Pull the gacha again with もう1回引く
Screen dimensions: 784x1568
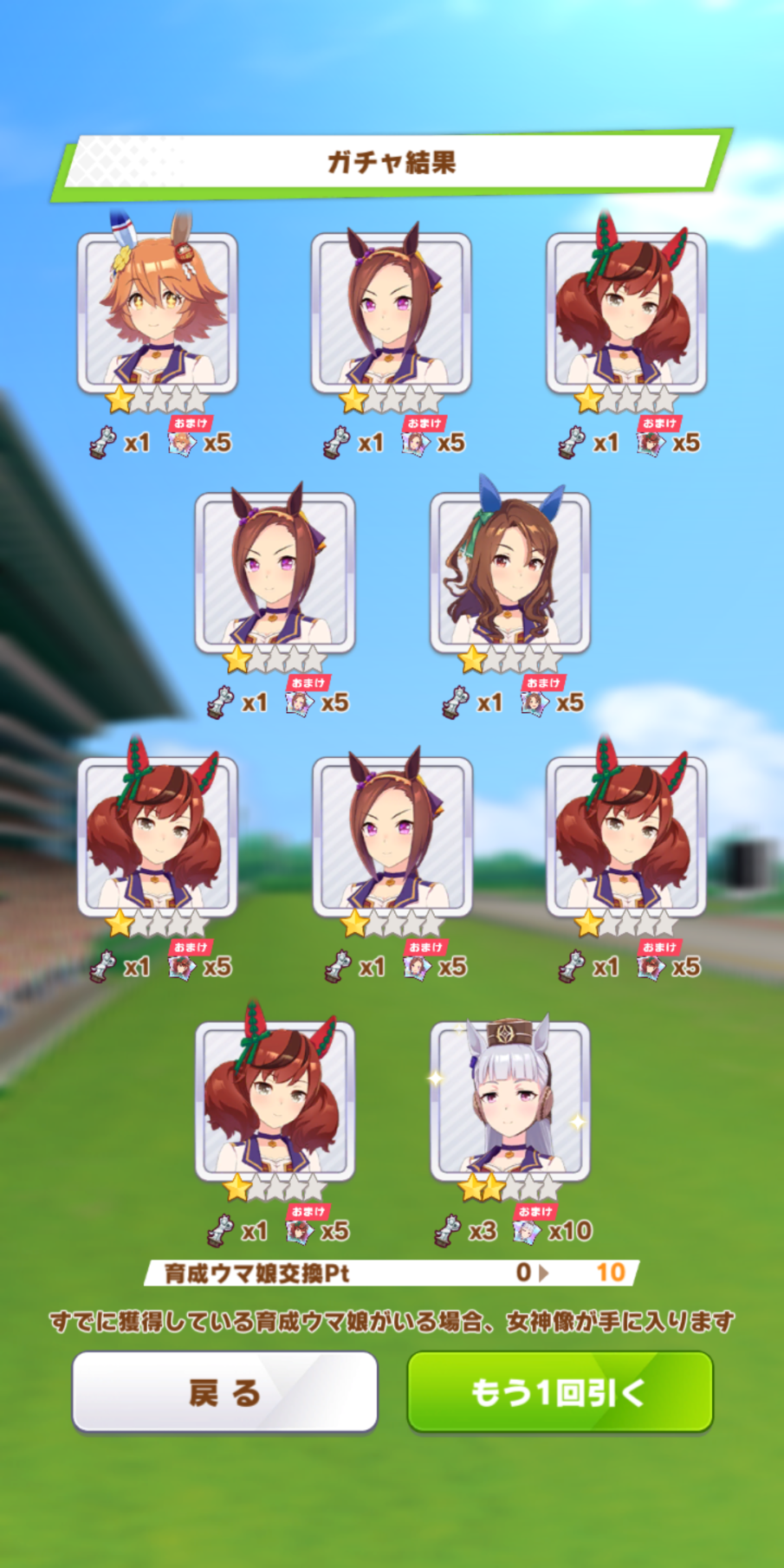[x=560, y=1391]
